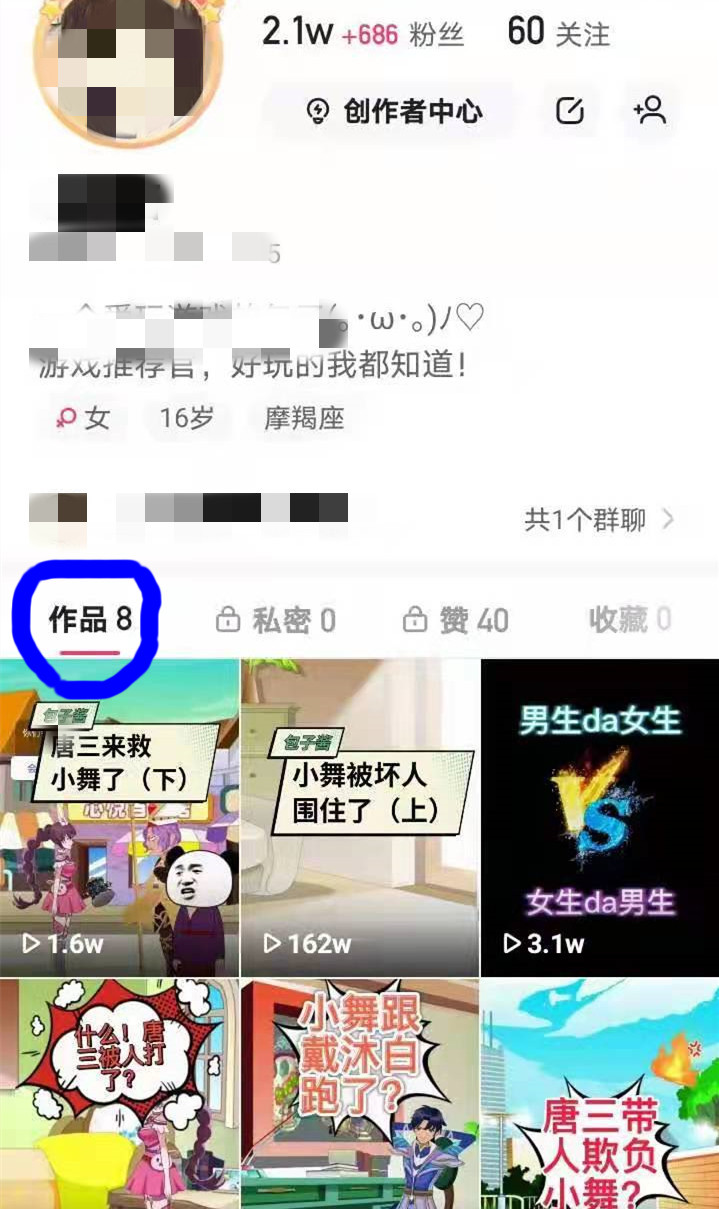Viewport: 719px width, 1209px height.
Task: Open the 共1个群聊 group chat row
Action: [598, 520]
